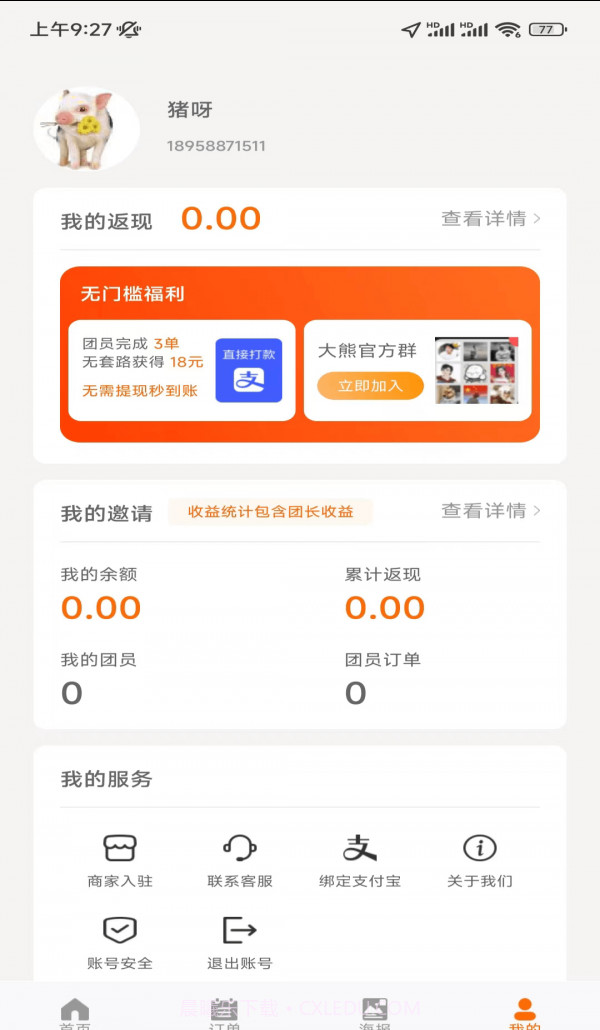600x1030 pixels.
Task: Switch to the 订单 tab
Action: [x=225, y=1012]
